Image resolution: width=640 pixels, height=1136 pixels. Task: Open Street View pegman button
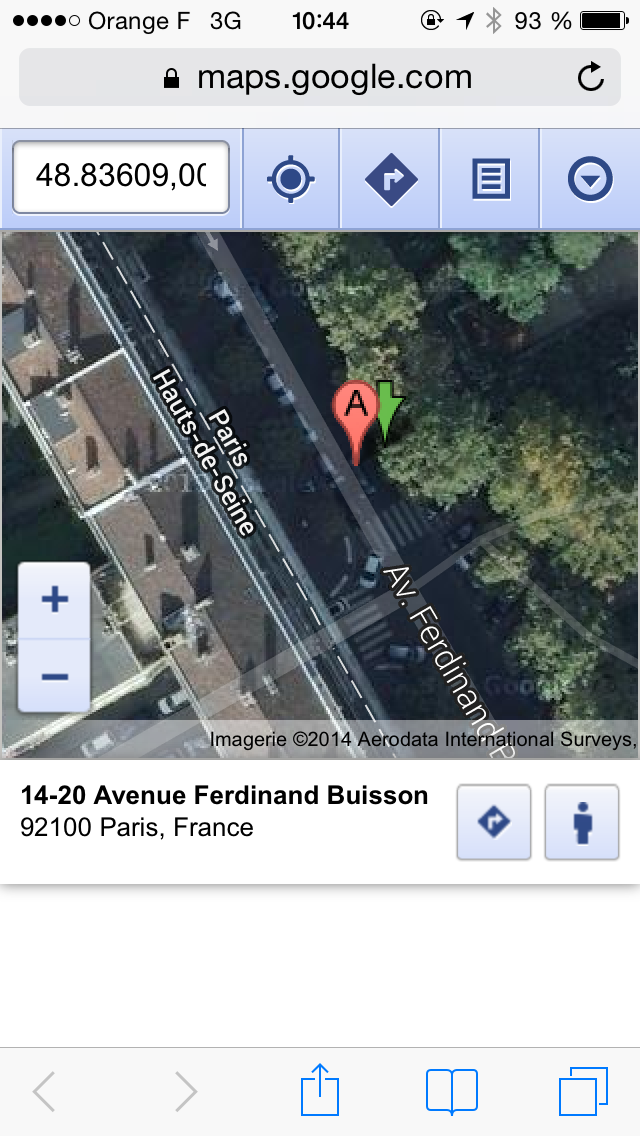pyautogui.click(x=582, y=822)
